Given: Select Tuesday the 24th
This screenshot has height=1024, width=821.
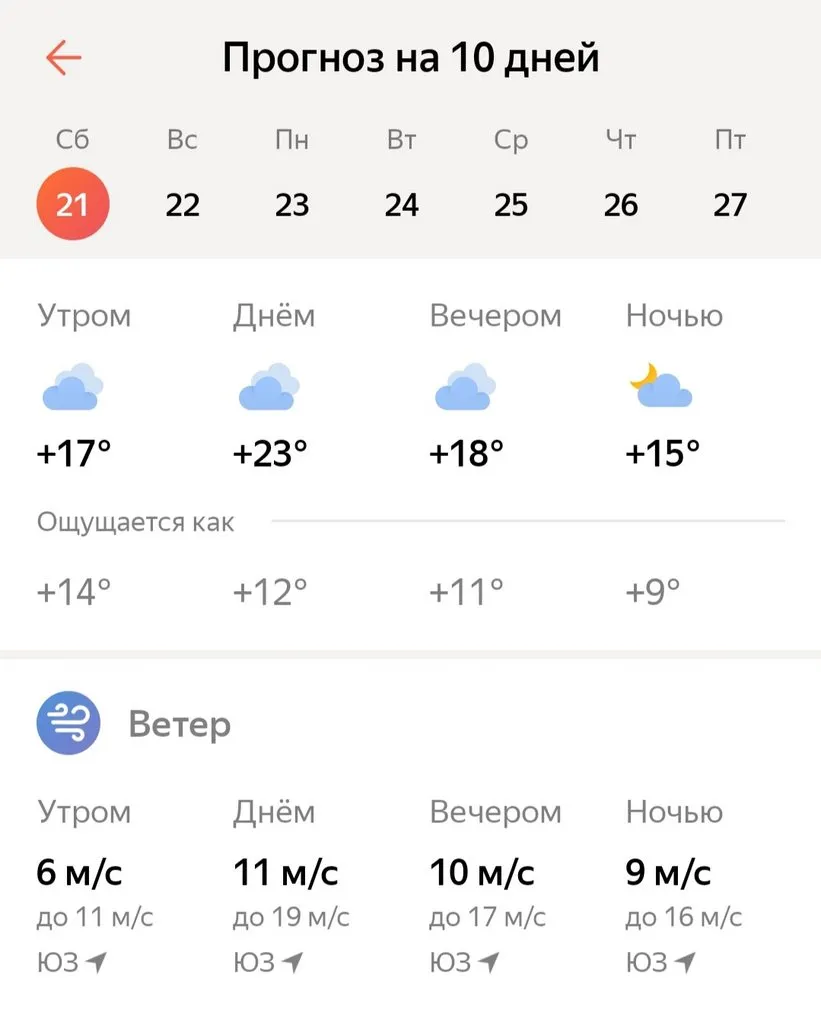Looking at the screenshot, I should (x=402, y=205).
